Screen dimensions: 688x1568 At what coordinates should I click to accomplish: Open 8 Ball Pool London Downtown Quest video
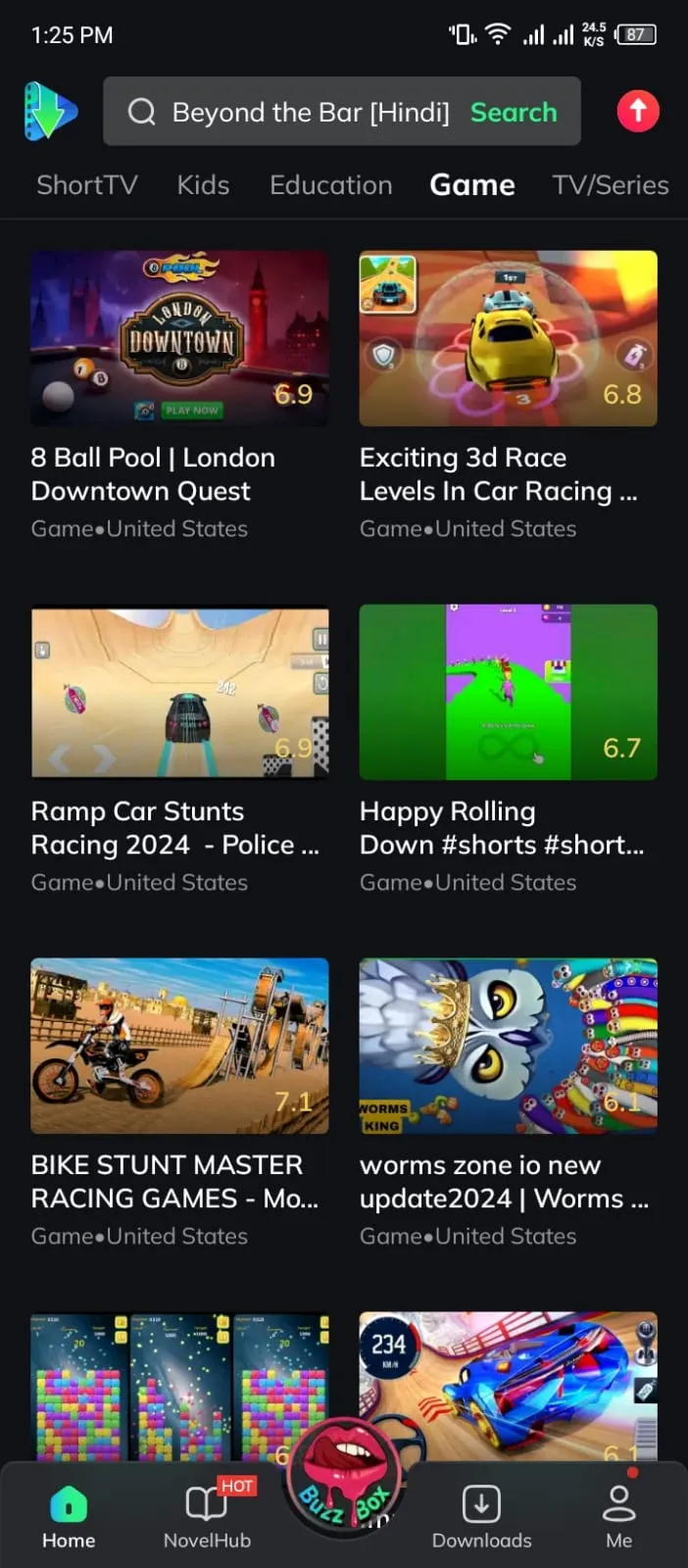(x=179, y=338)
